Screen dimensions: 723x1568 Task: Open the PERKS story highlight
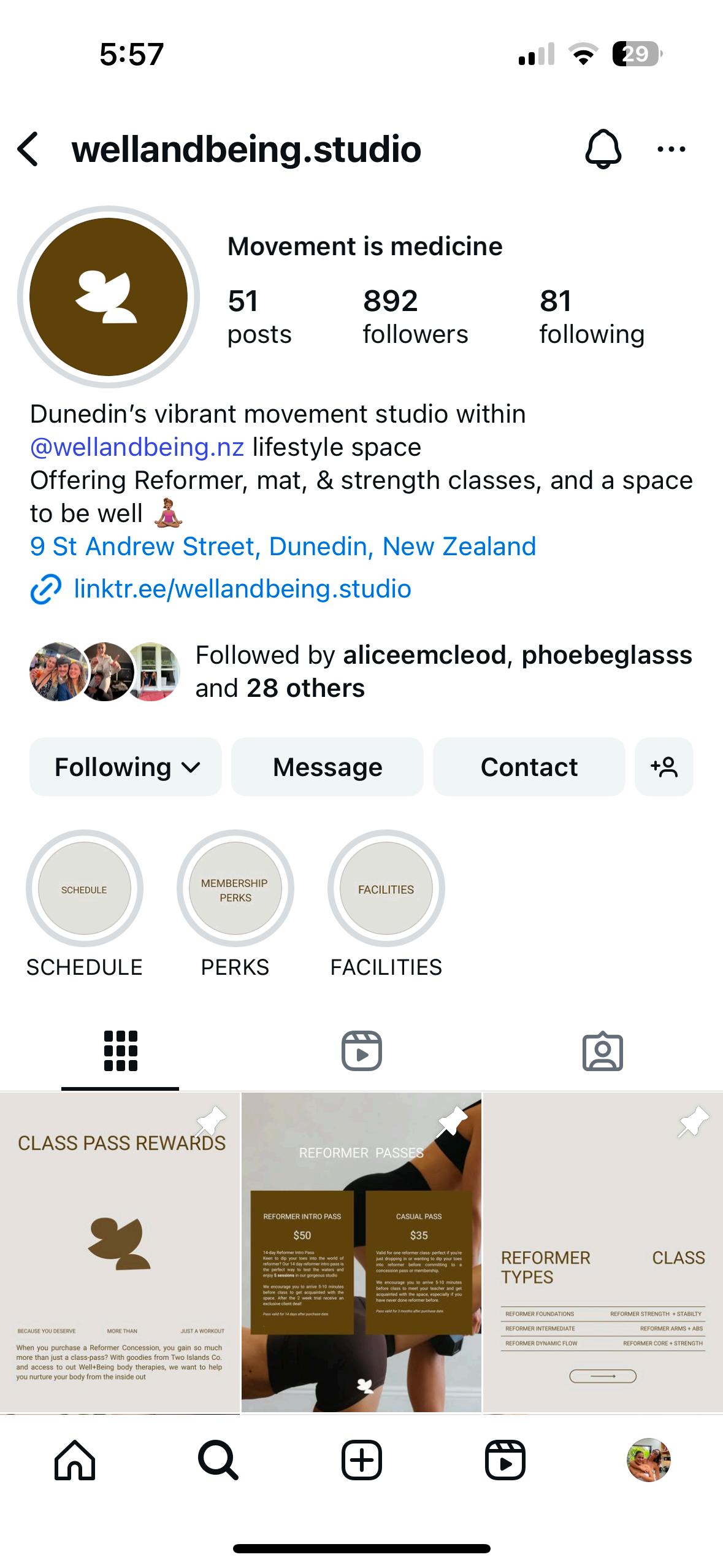235,888
